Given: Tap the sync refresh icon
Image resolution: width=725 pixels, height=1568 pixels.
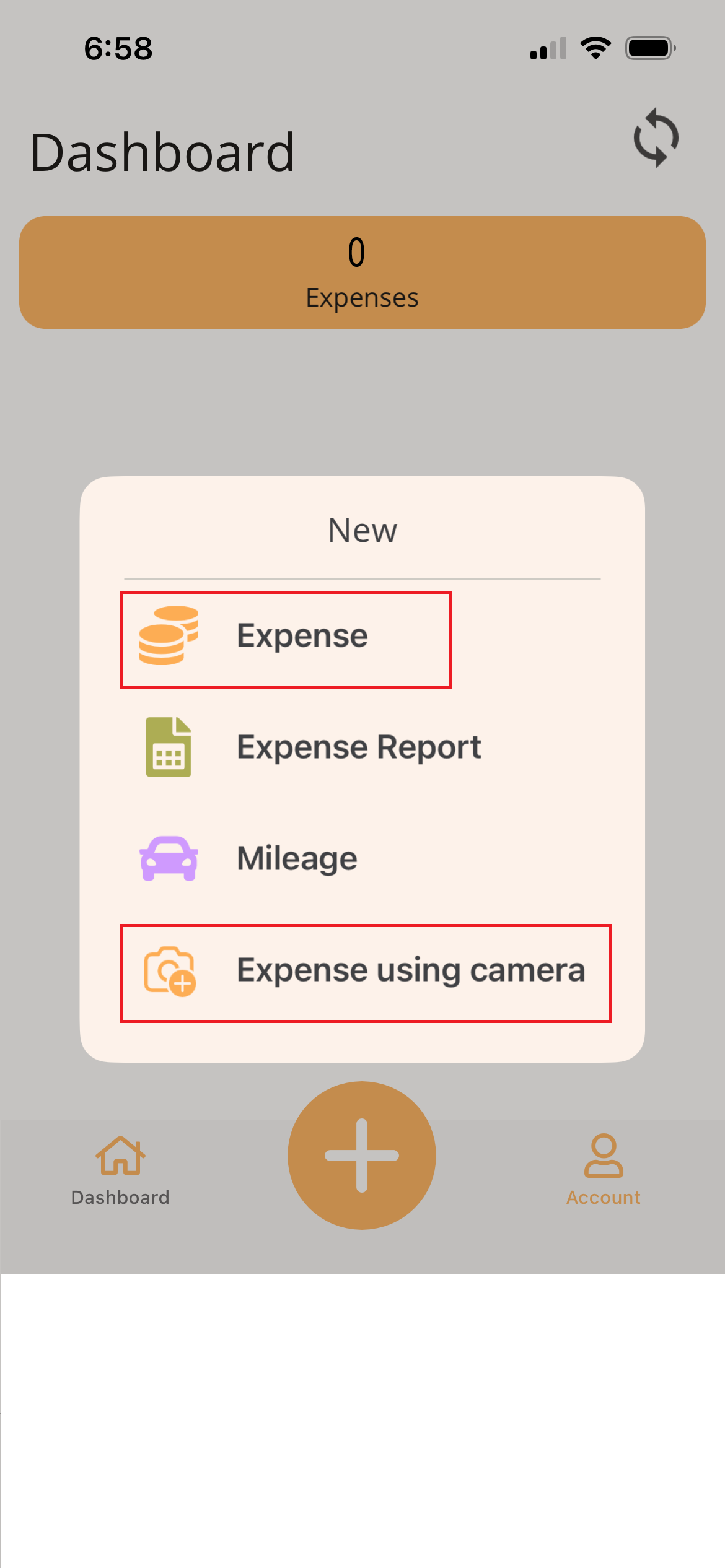Looking at the screenshot, I should pyautogui.click(x=656, y=137).
